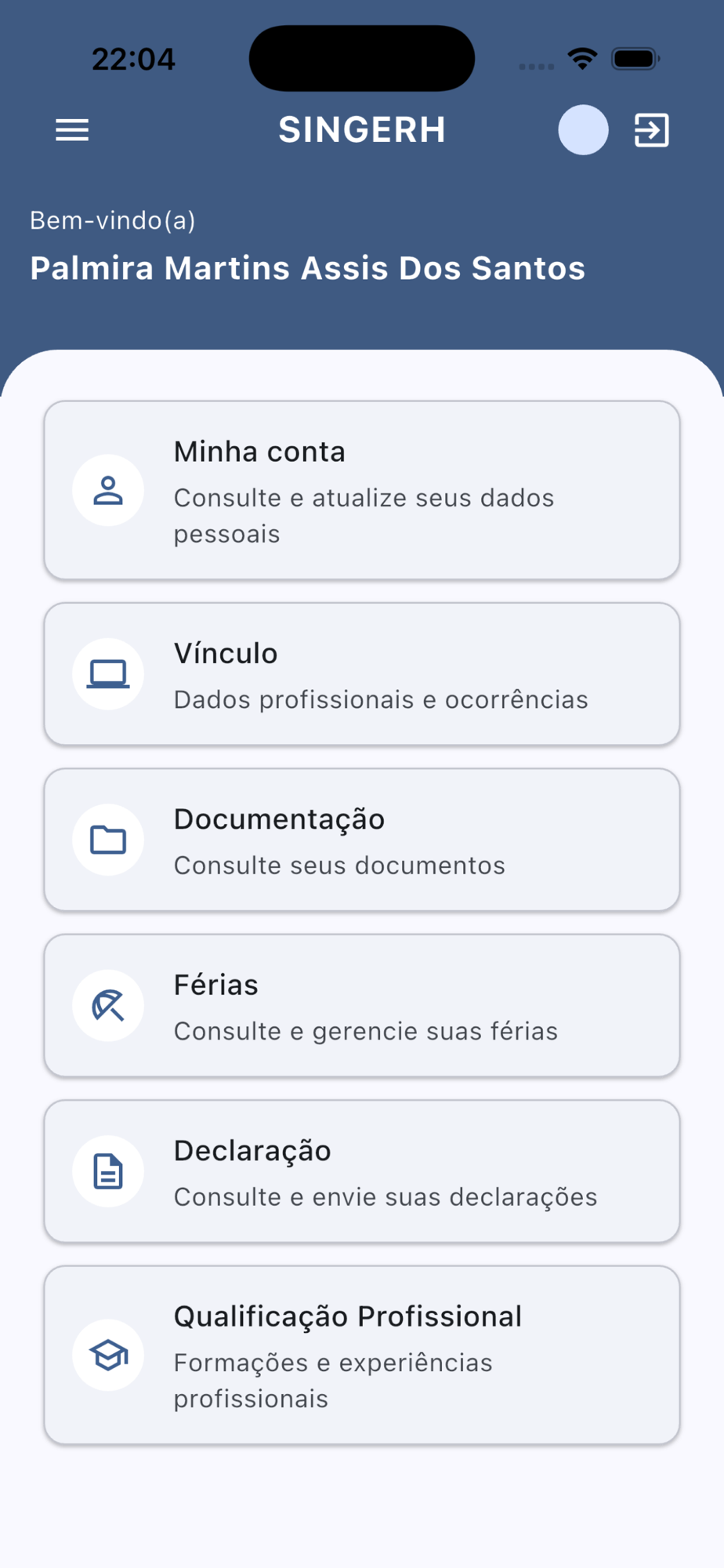Screen dimensions: 724x1568
Task: Open Vínculo professional data card
Action: tap(362, 674)
